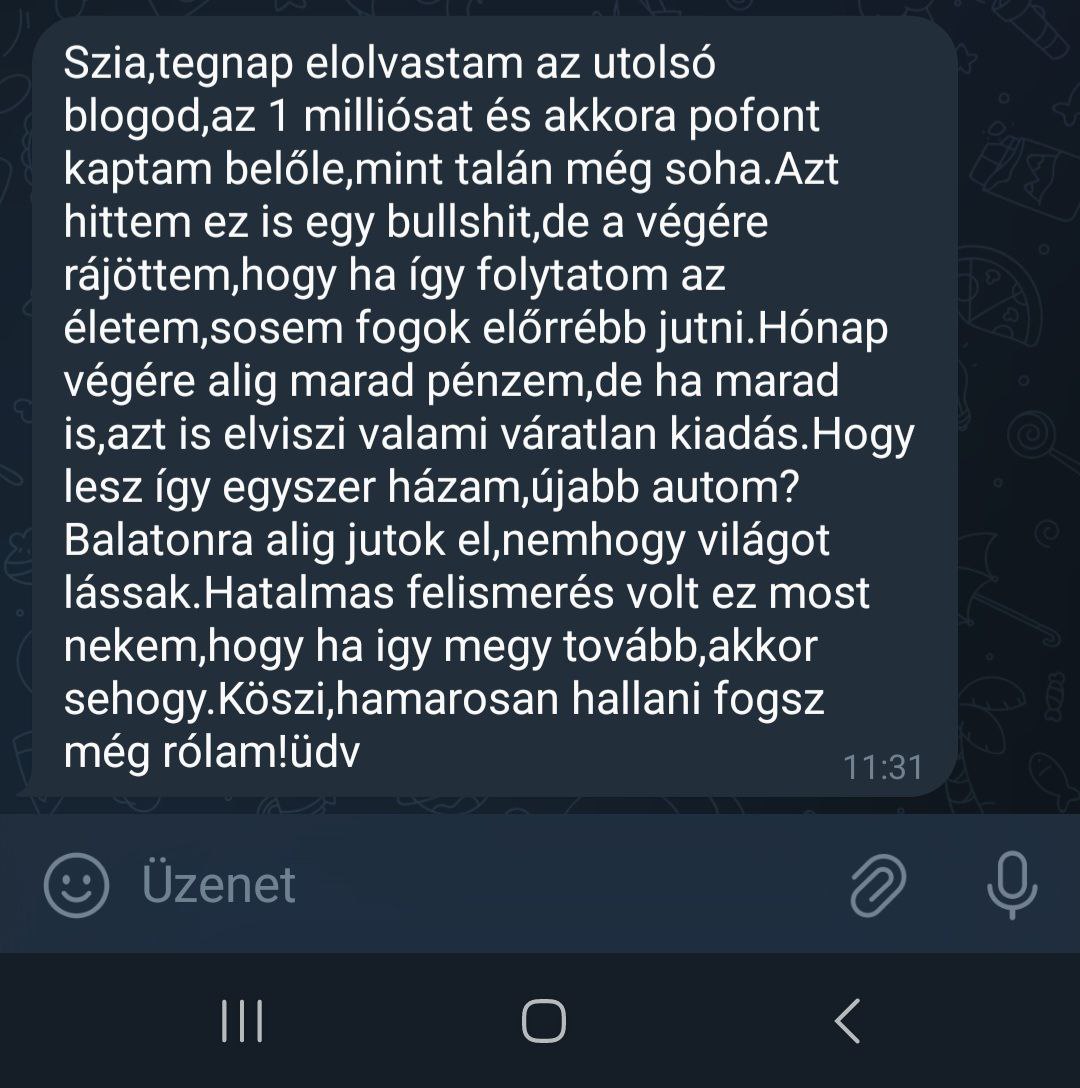This screenshot has height=1088, width=1080.
Task: Open the emoji picker
Action: click(x=76, y=885)
